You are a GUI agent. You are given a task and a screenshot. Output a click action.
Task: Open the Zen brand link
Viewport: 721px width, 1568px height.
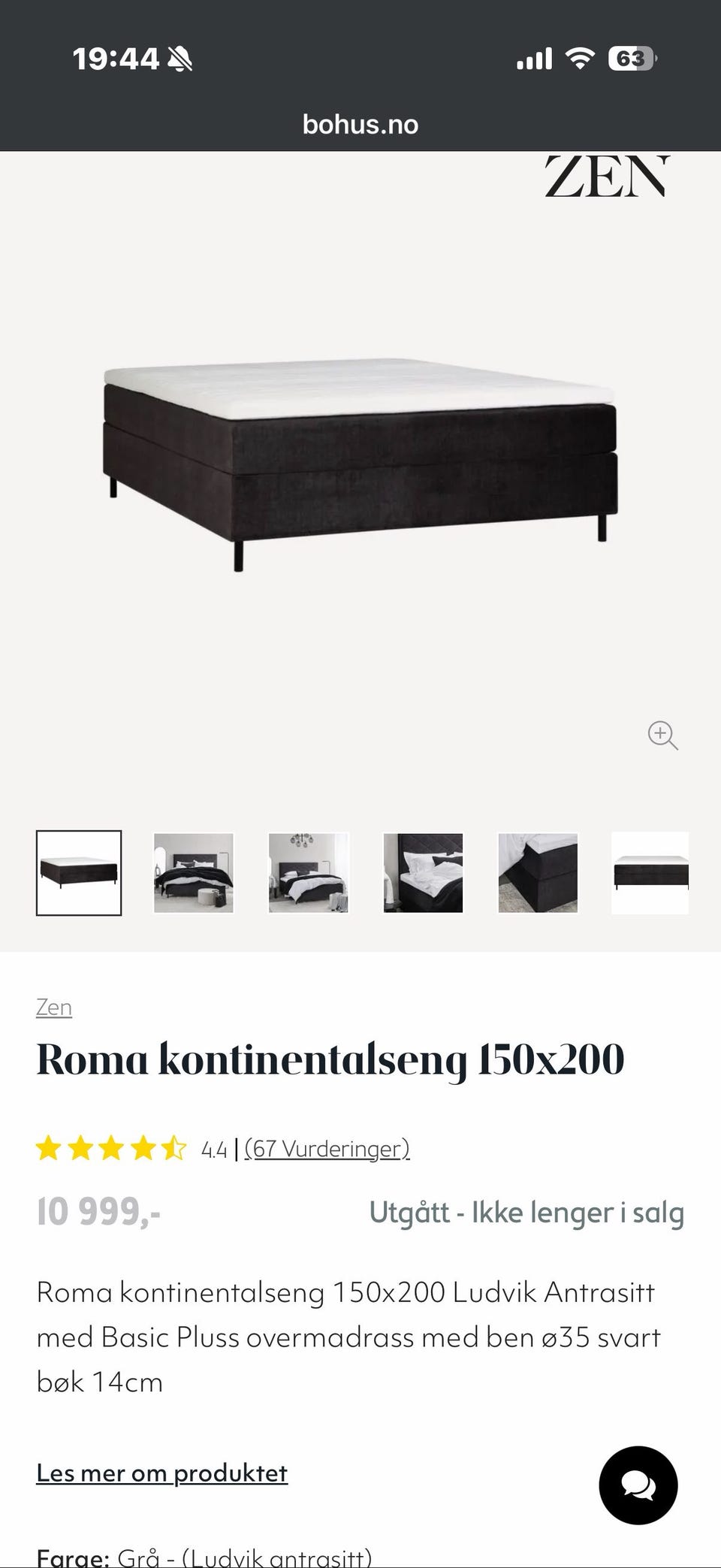click(54, 1007)
